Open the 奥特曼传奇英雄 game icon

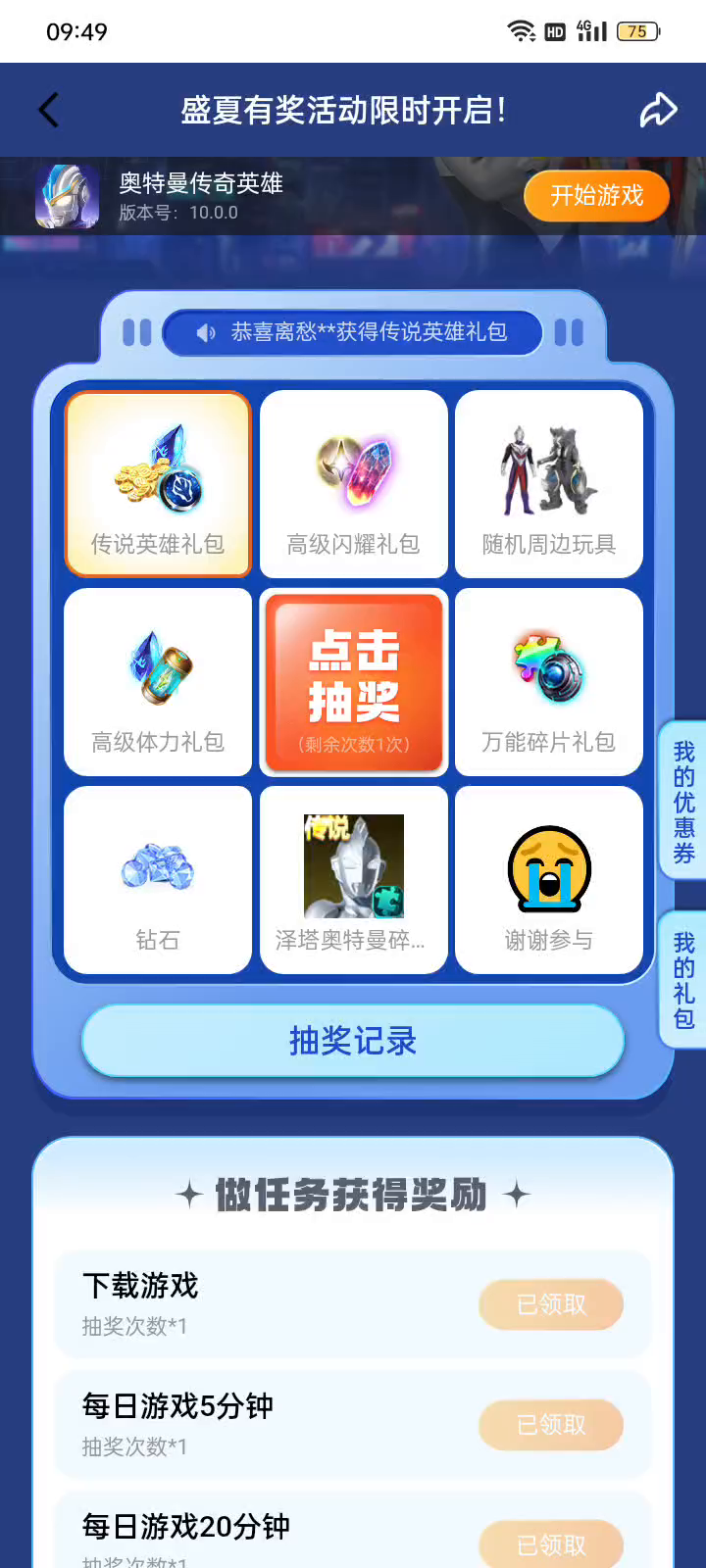(68, 196)
